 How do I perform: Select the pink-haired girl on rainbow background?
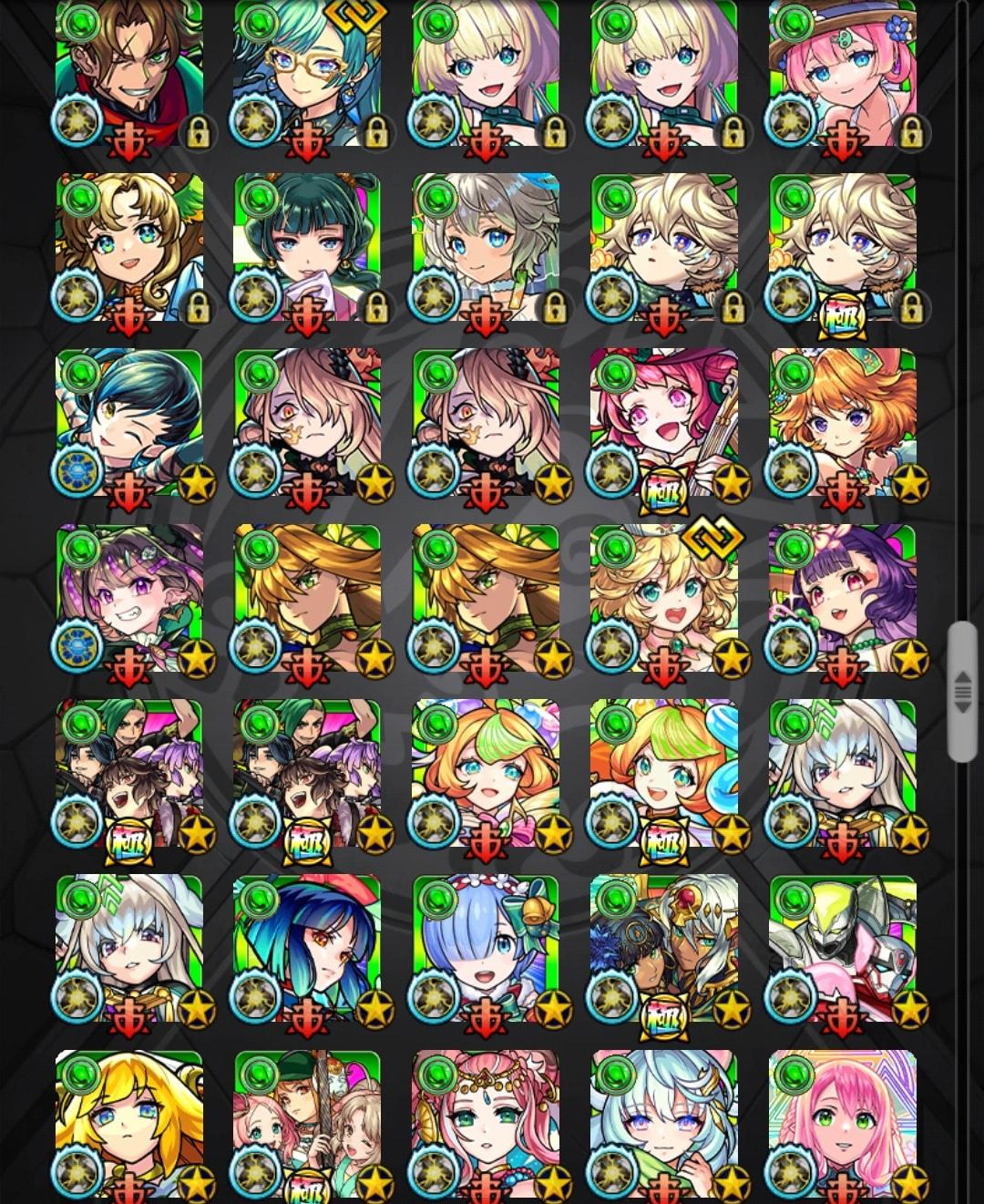click(x=842, y=1121)
